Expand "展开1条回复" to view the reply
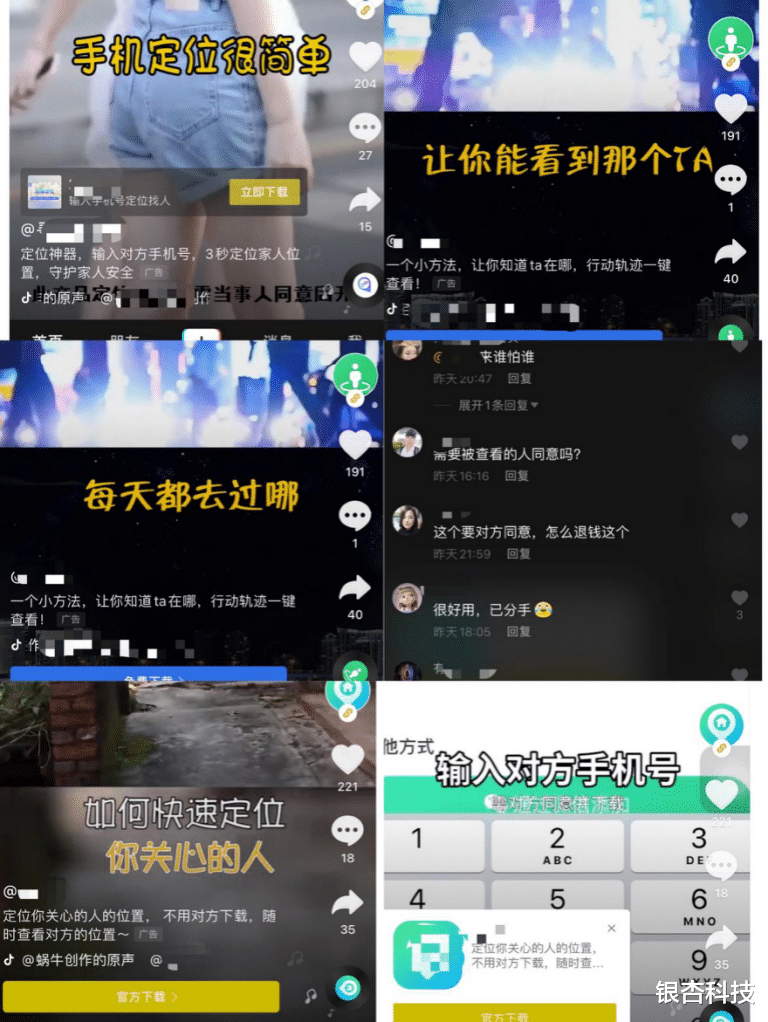The width and height of the screenshot is (768, 1022). coord(498,405)
